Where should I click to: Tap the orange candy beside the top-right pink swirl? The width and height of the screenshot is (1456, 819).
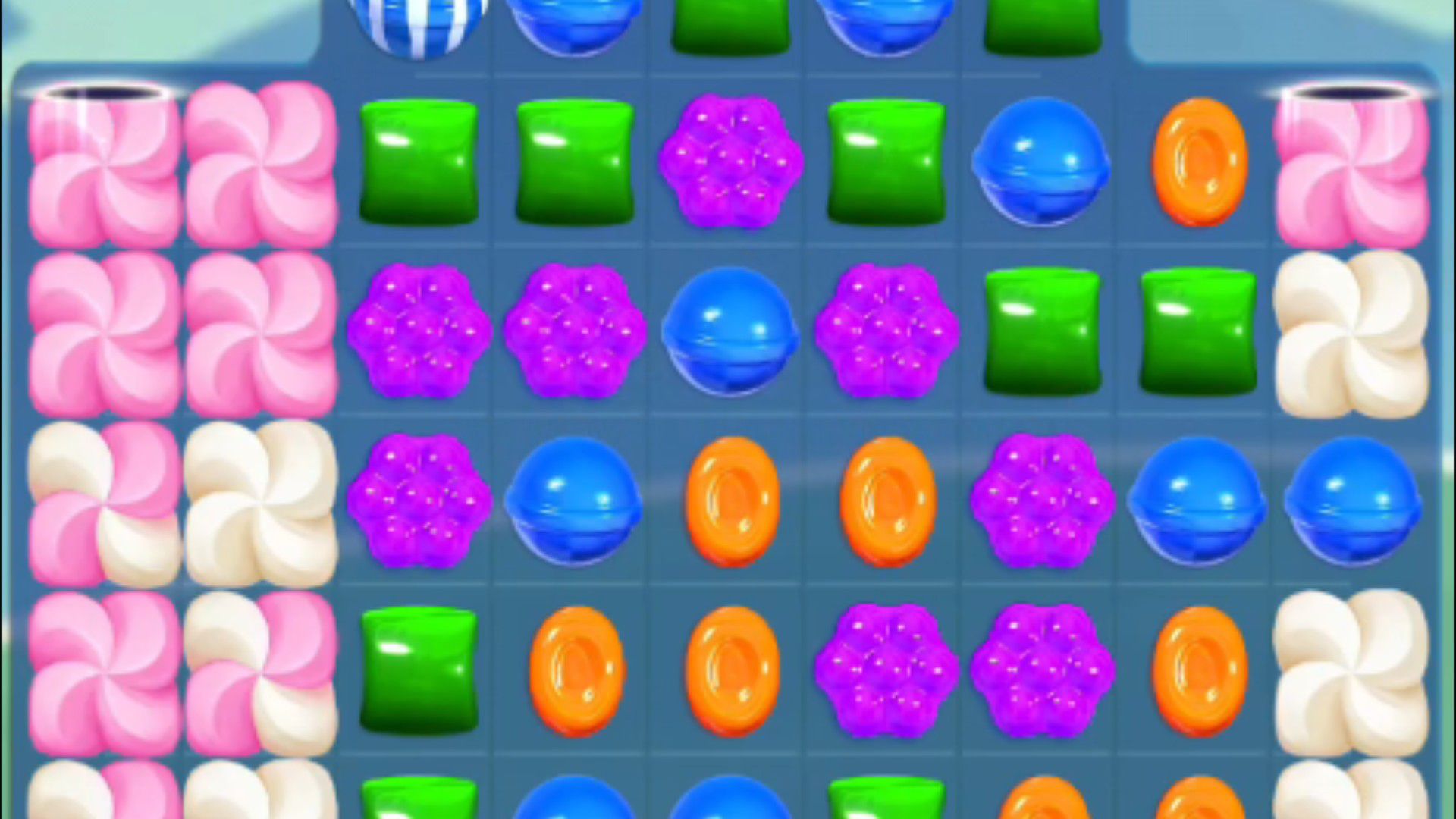(1199, 162)
